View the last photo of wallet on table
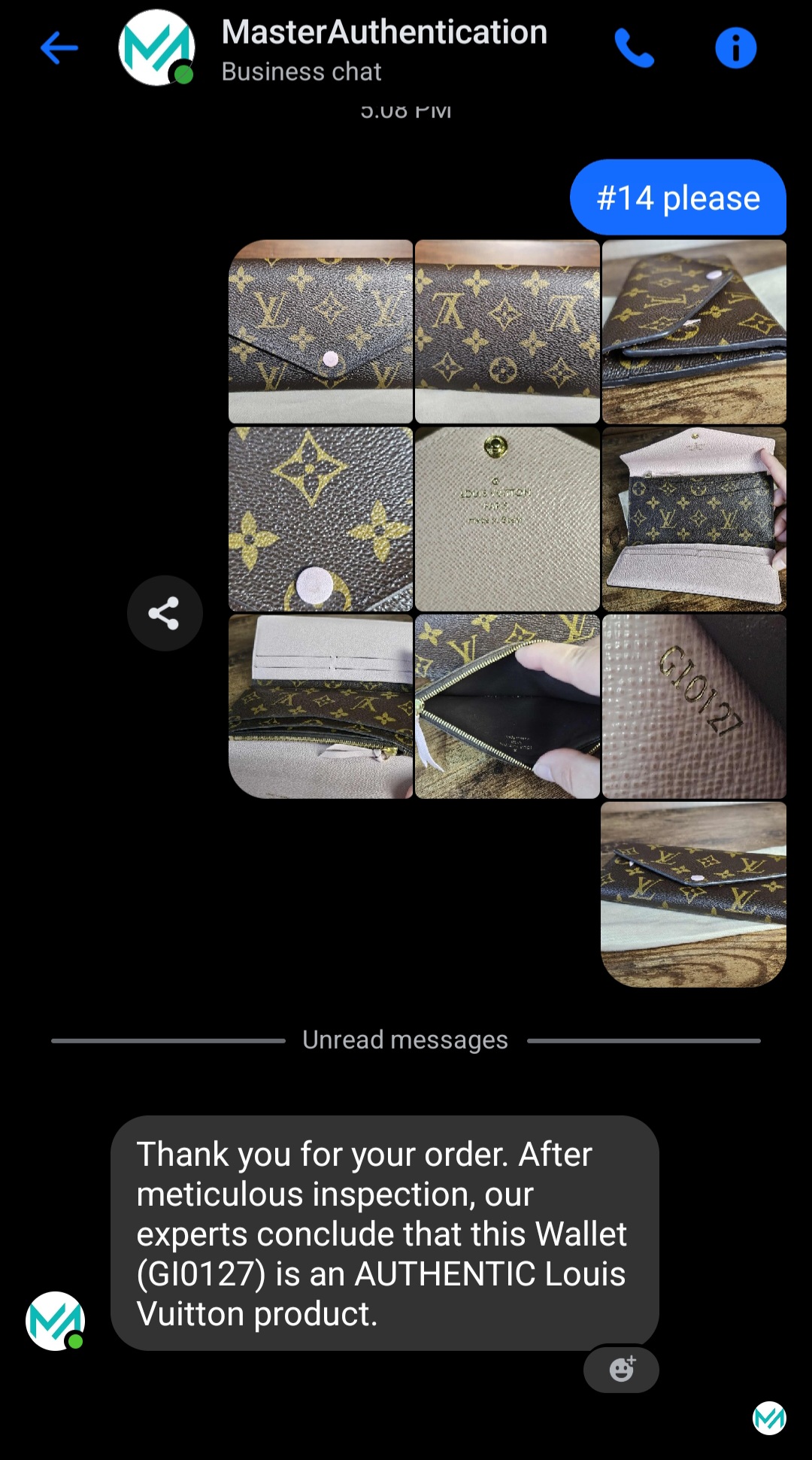The width and height of the screenshot is (812, 1460). tap(693, 894)
